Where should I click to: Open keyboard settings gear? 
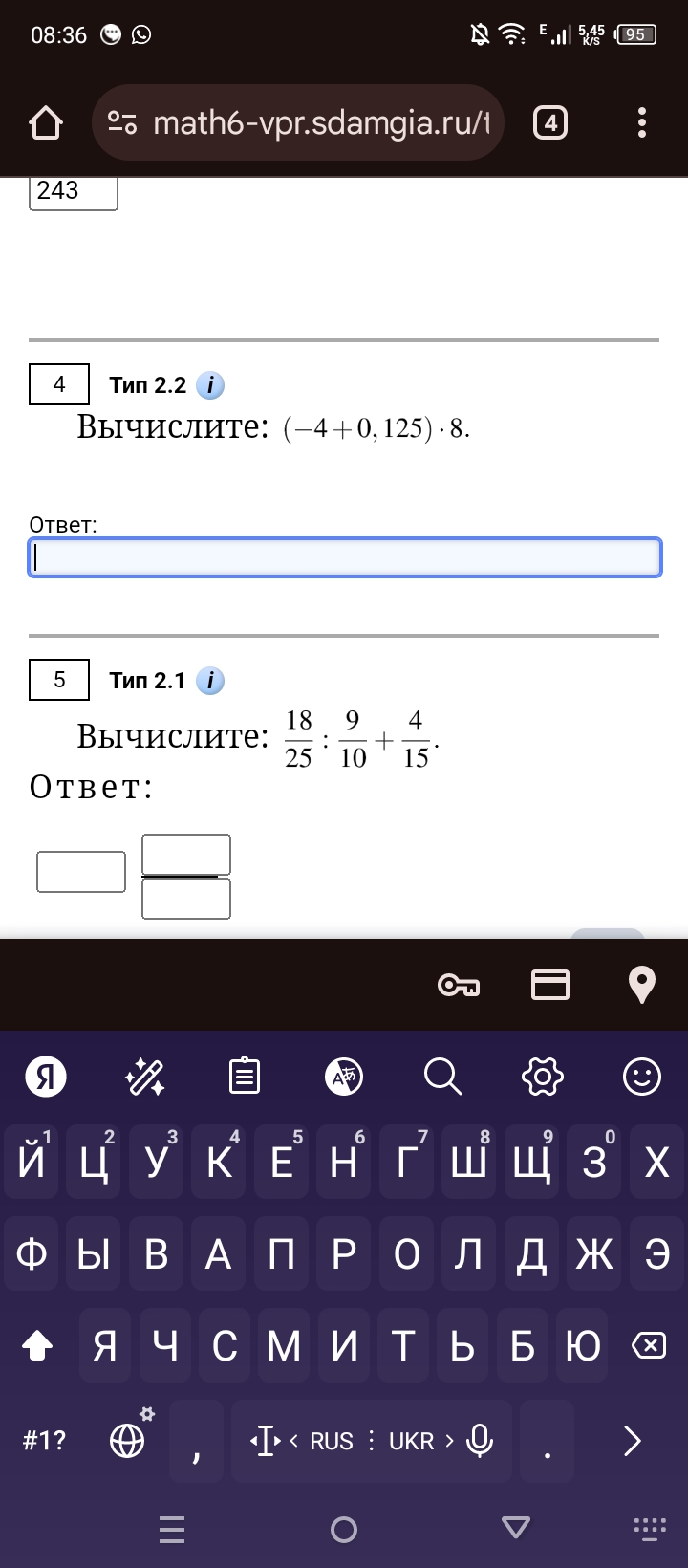pyautogui.click(x=543, y=1078)
